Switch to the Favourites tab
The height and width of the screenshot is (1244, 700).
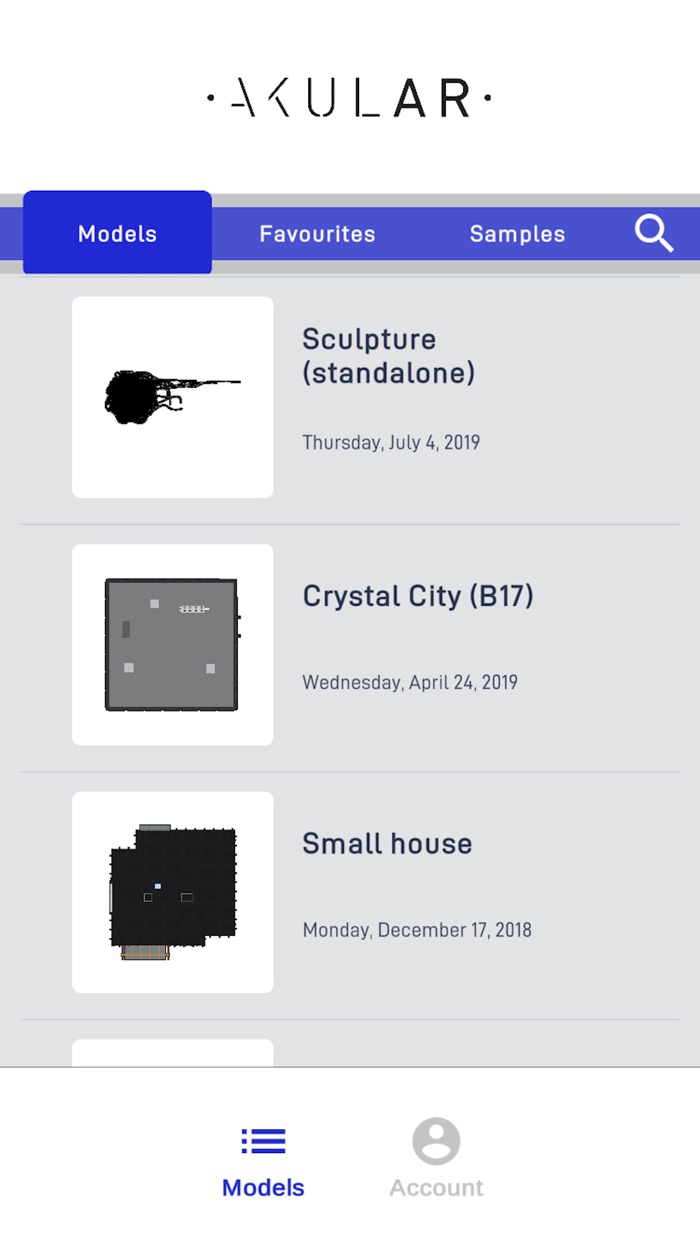pos(317,234)
